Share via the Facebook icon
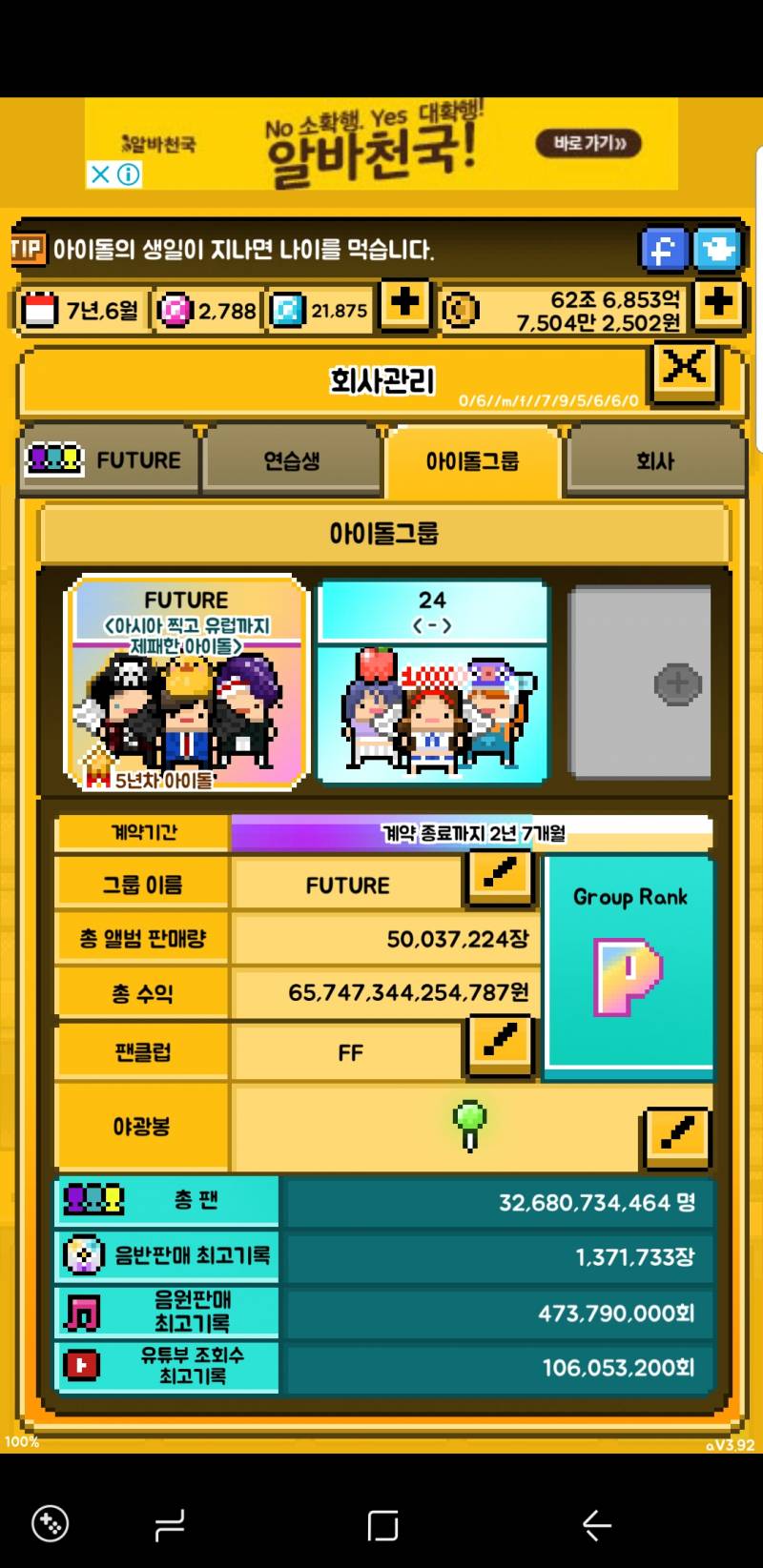The width and height of the screenshot is (763, 1568). (x=665, y=250)
